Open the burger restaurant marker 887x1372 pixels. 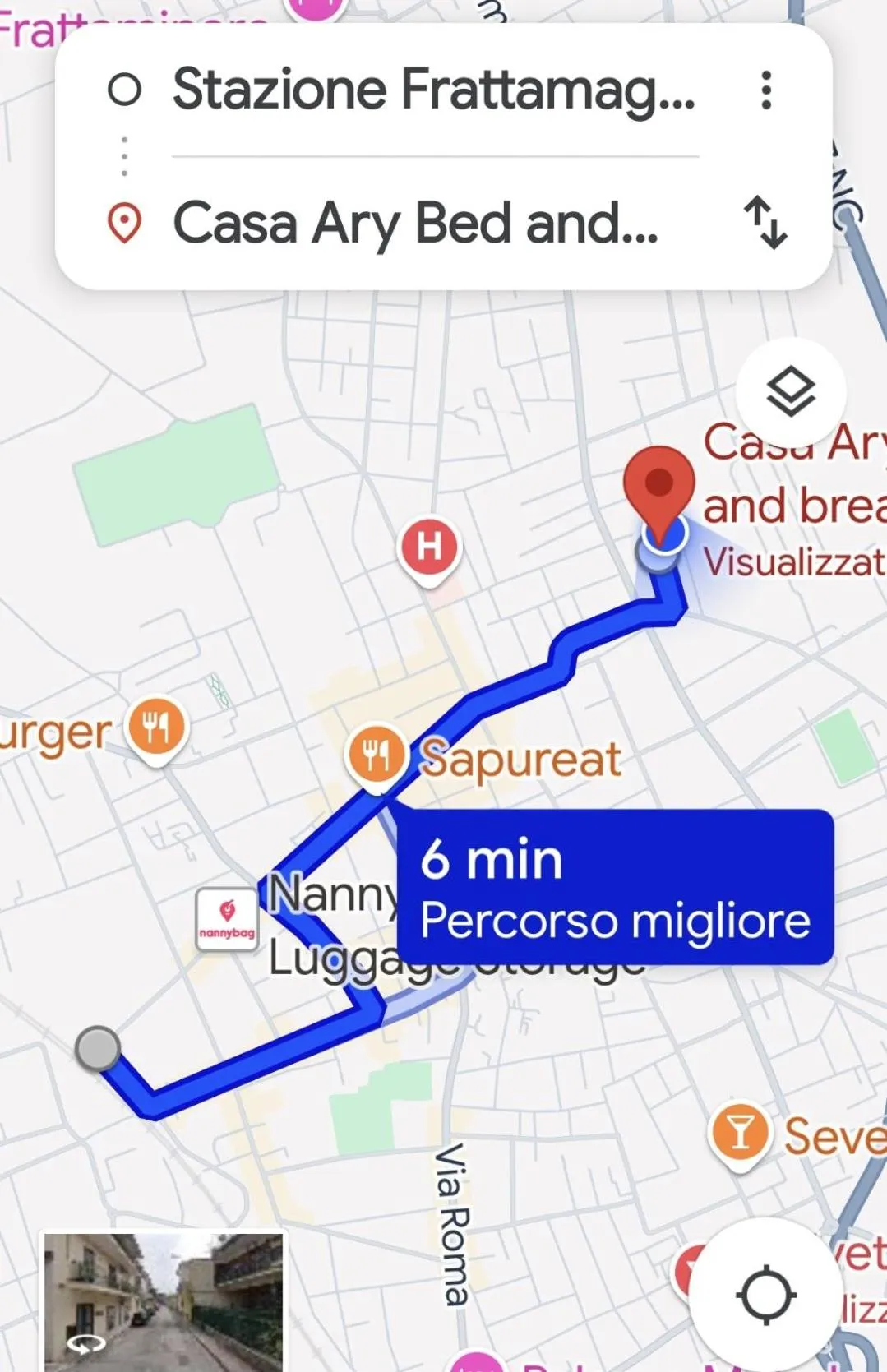point(157,728)
